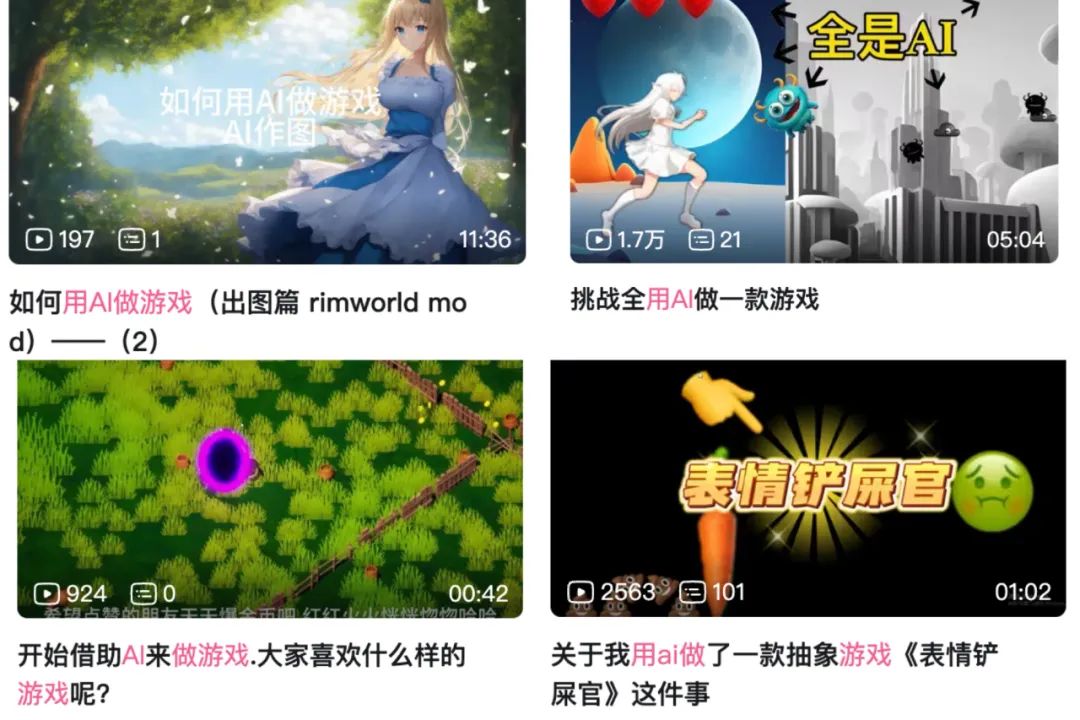
Task: Open video 挑战全用AI做一款游戏
Action: click(814, 130)
